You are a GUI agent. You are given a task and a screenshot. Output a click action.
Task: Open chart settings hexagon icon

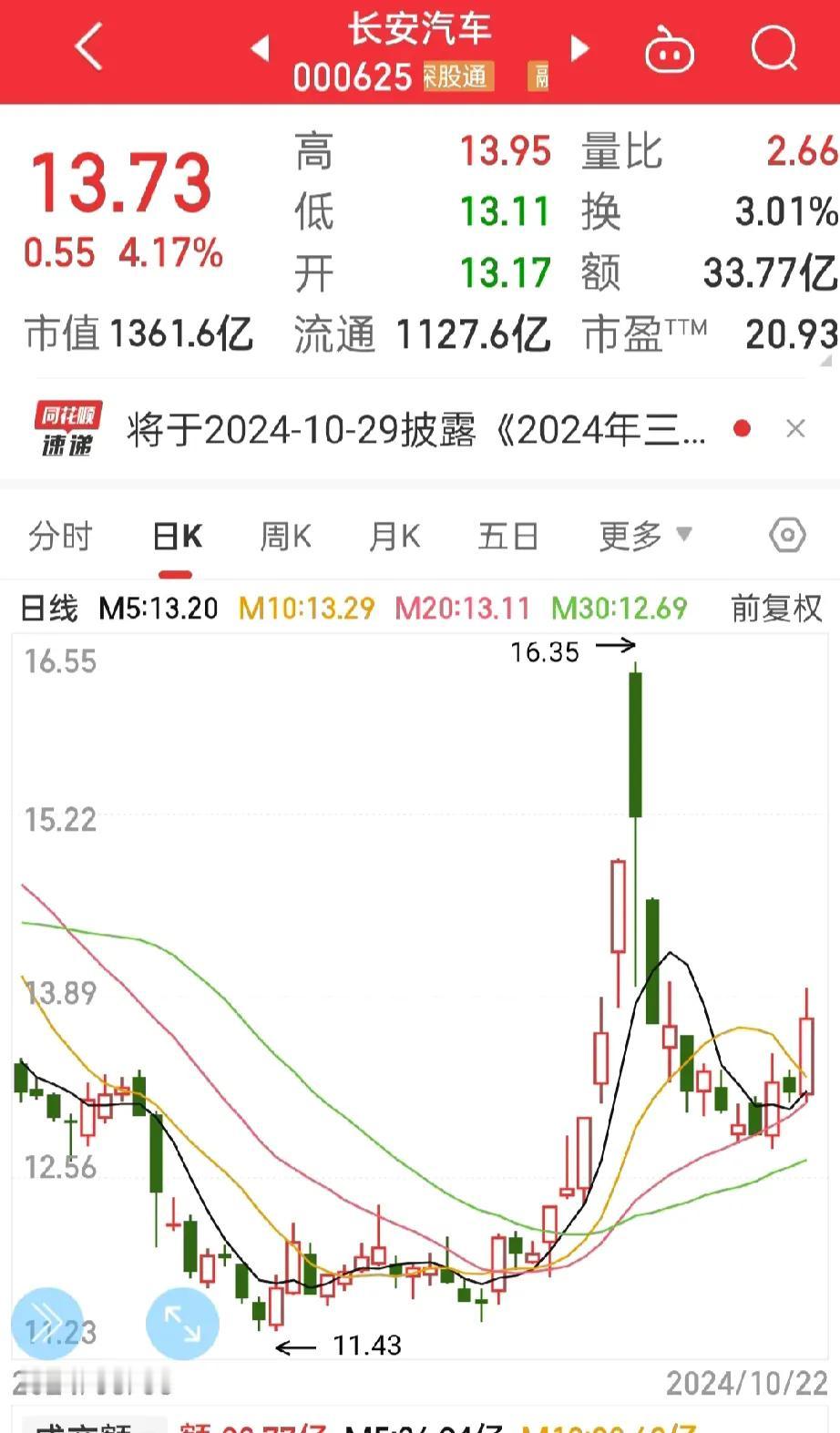(788, 535)
